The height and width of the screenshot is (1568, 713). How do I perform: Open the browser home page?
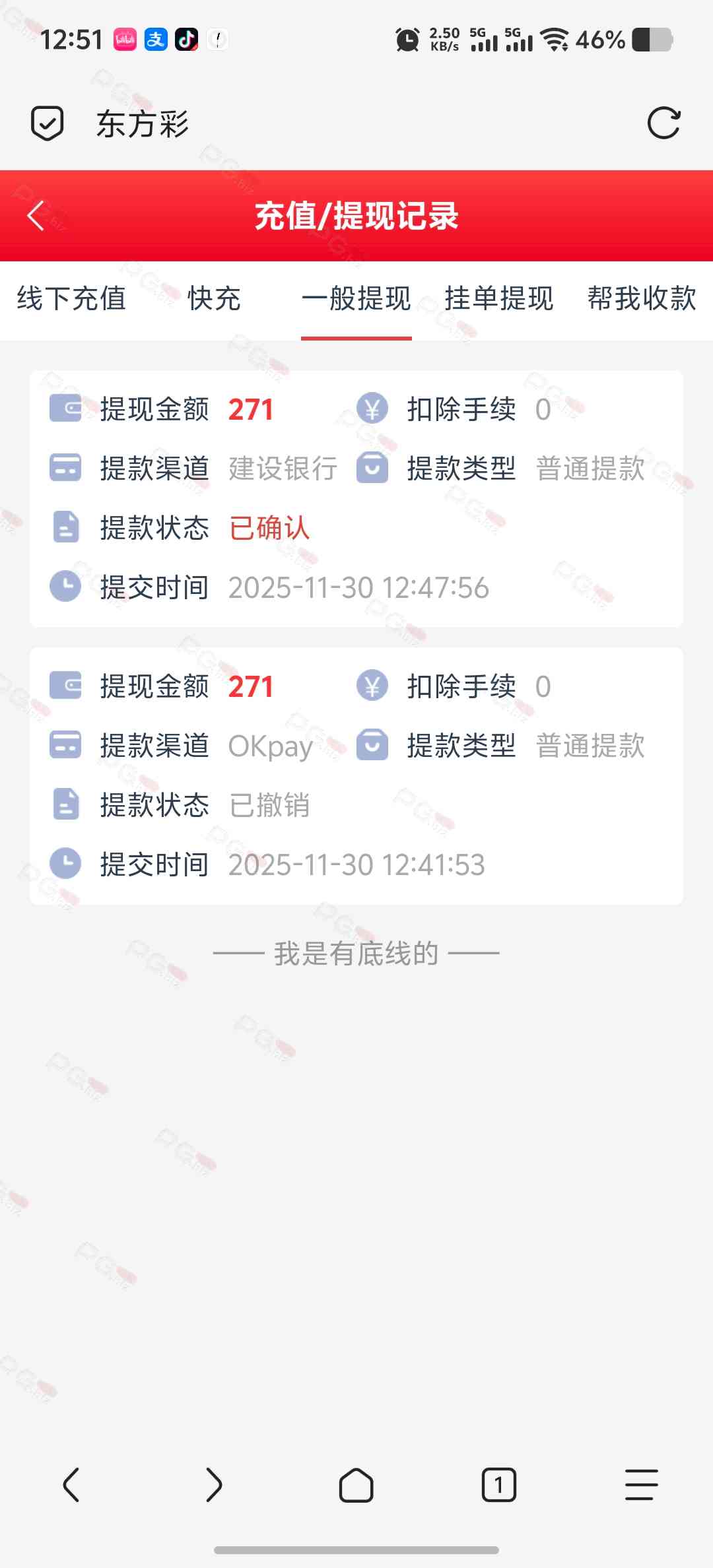pos(356,1485)
